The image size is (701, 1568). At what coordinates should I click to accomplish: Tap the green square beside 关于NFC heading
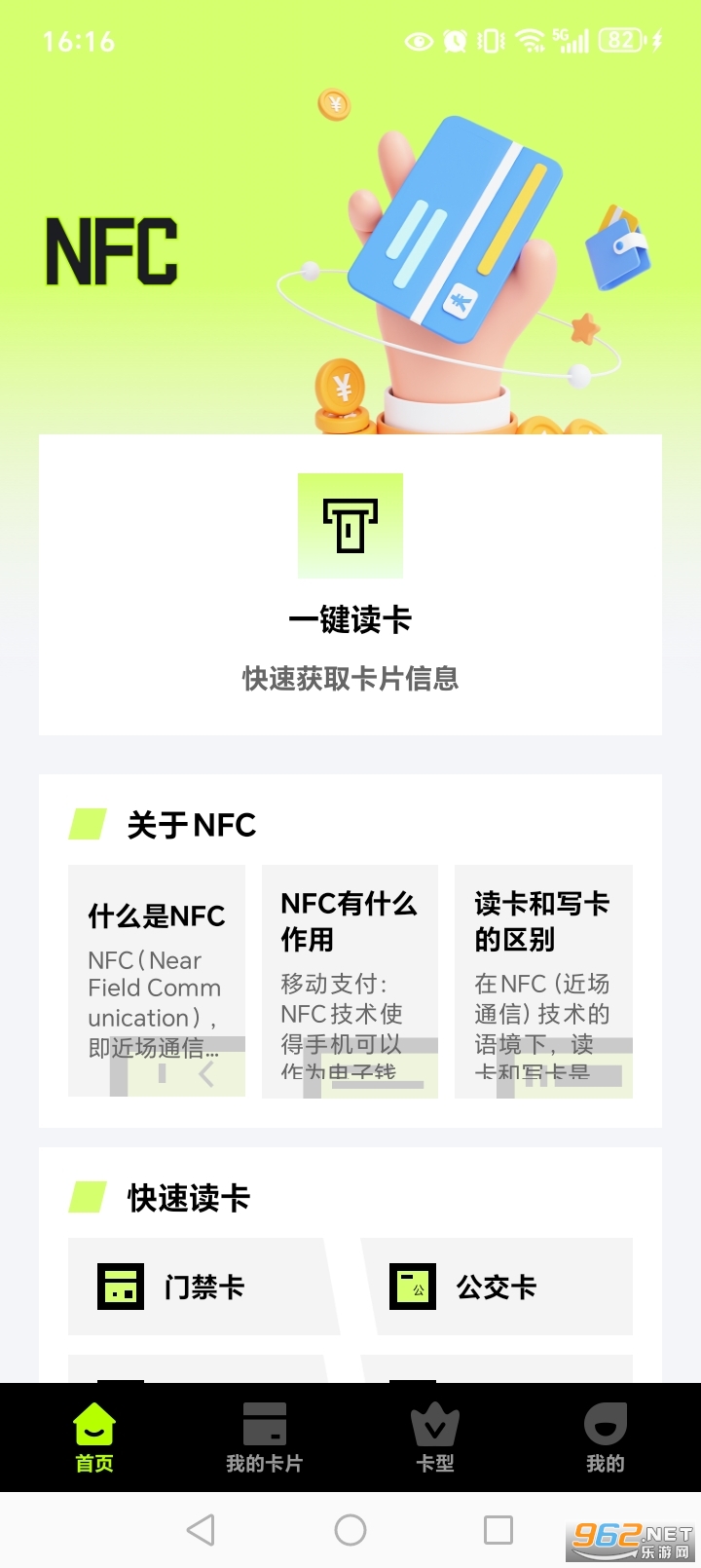tap(88, 824)
